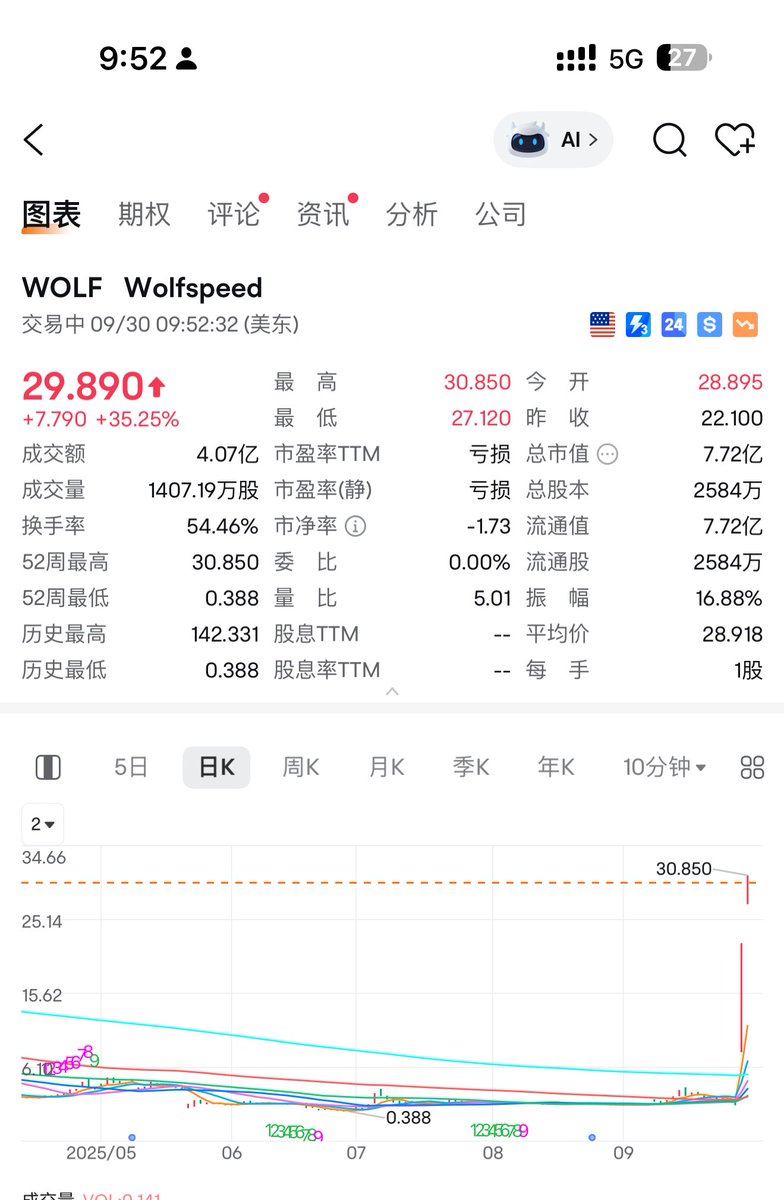Switch to the 期权 tab
The width and height of the screenshot is (784, 1200).
pos(144,214)
